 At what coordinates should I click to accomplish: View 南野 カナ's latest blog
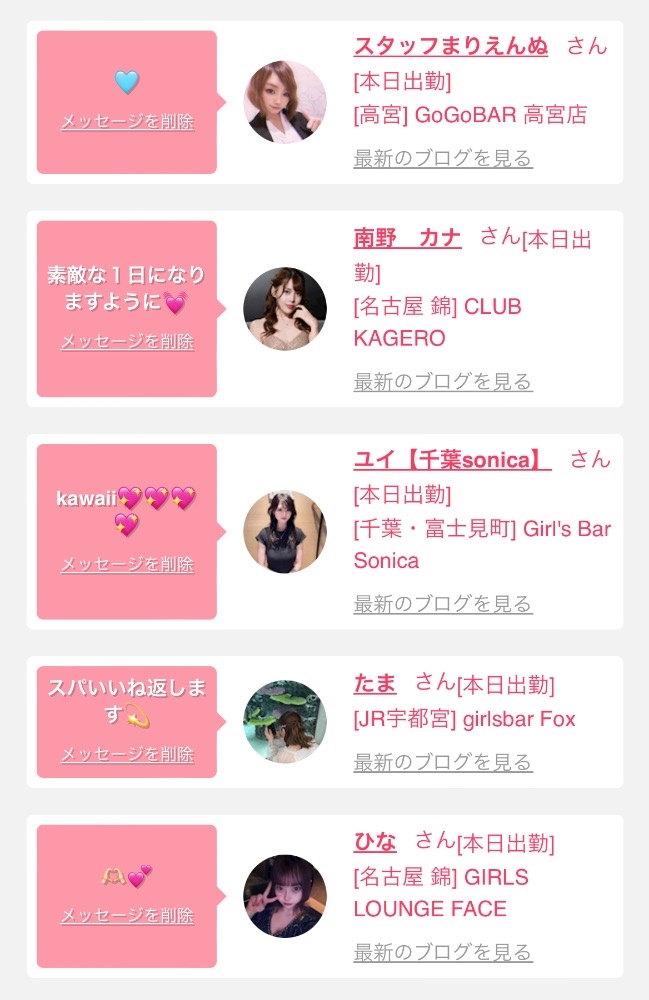(x=442, y=381)
